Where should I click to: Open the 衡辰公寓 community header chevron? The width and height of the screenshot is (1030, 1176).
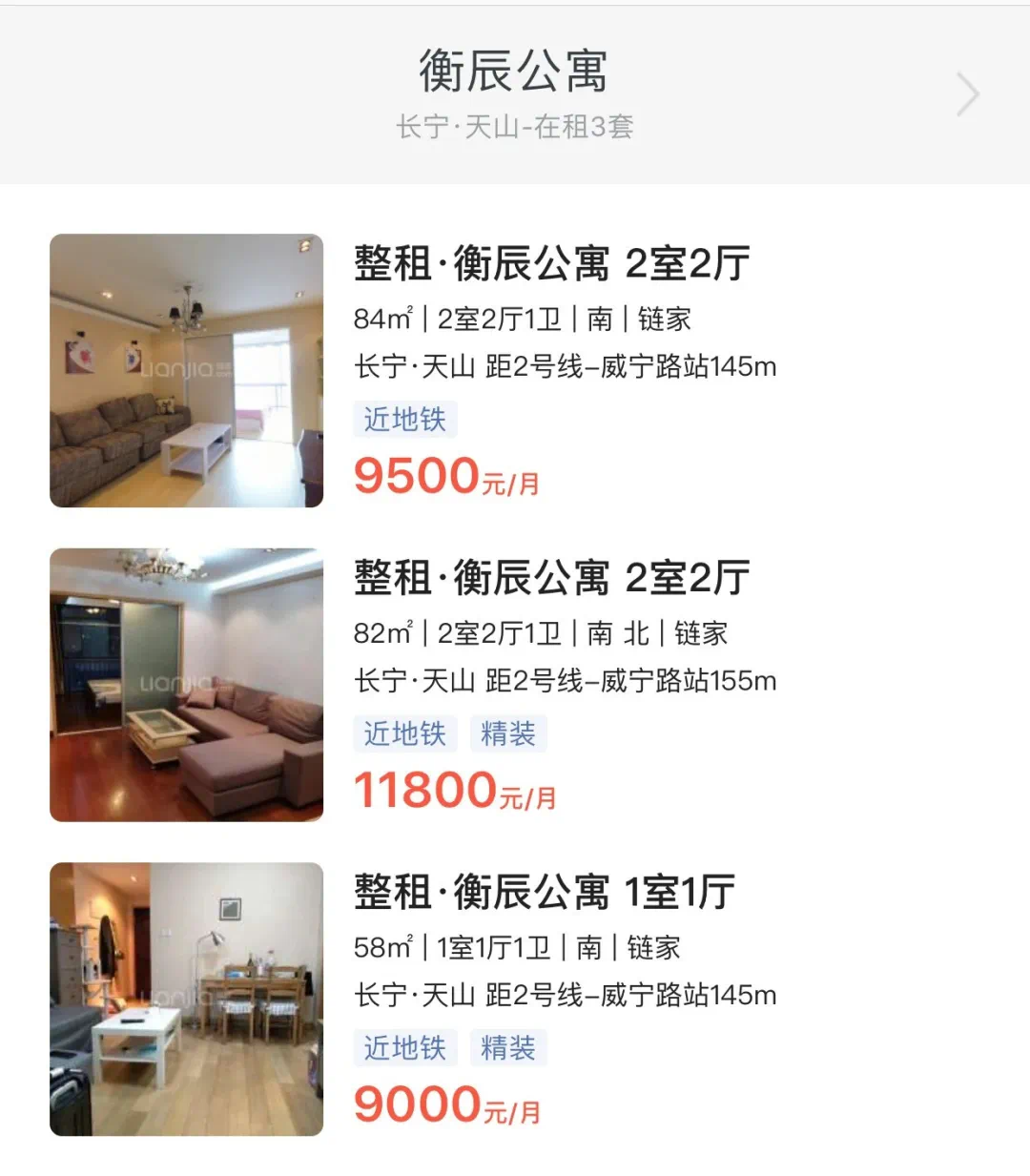(967, 94)
